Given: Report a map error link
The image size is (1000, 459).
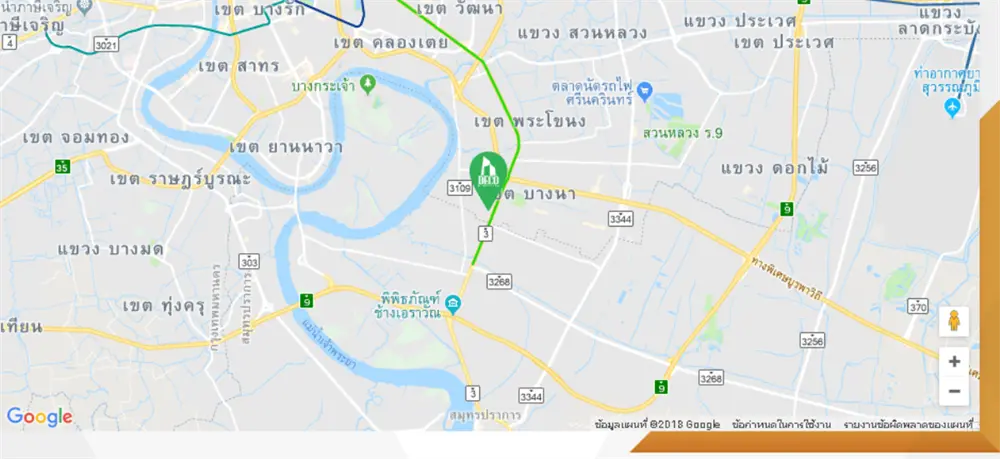Looking at the screenshot, I should 908,425.
